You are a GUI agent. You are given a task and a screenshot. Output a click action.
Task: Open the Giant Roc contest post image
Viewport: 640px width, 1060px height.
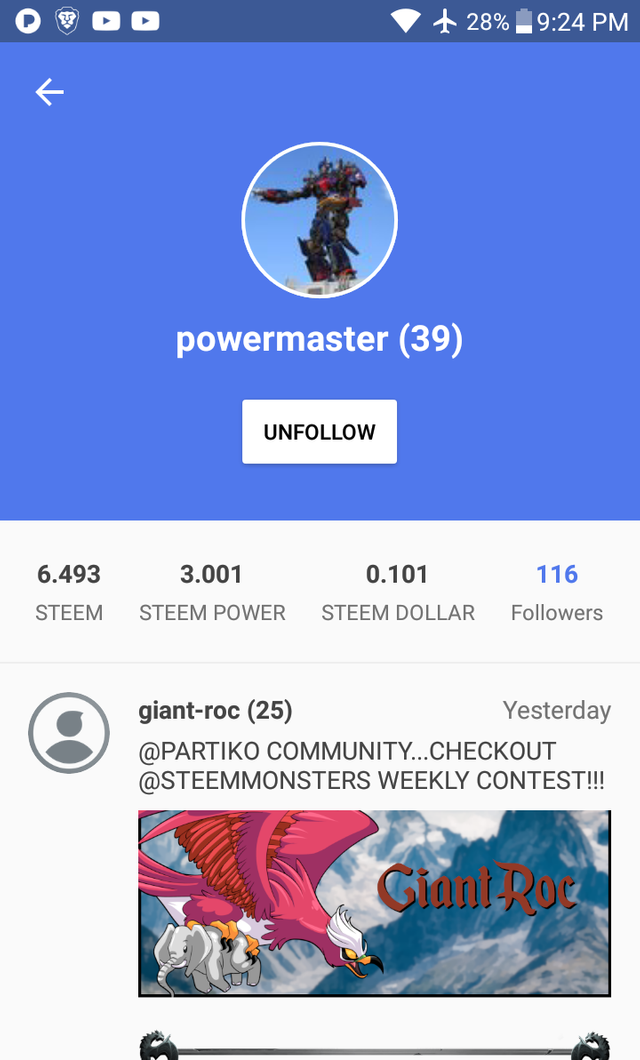pyautogui.click(x=374, y=902)
